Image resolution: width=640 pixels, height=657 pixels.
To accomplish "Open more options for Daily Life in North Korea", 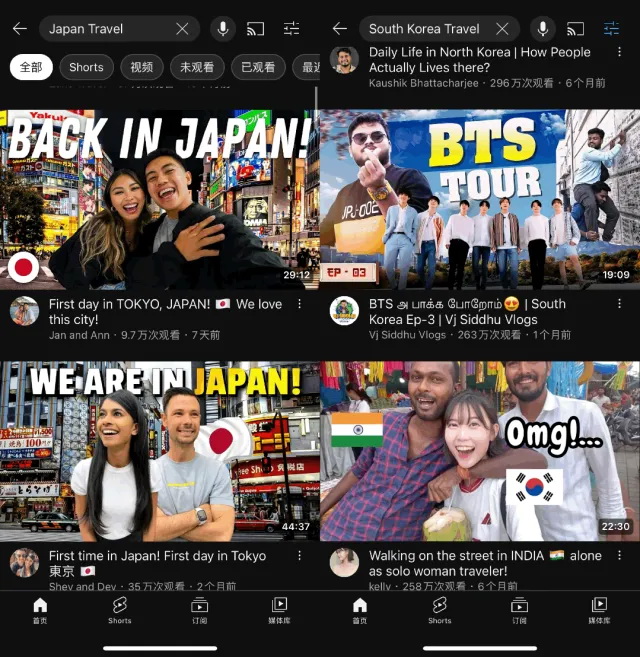I will pyautogui.click(x=619, y=53).
